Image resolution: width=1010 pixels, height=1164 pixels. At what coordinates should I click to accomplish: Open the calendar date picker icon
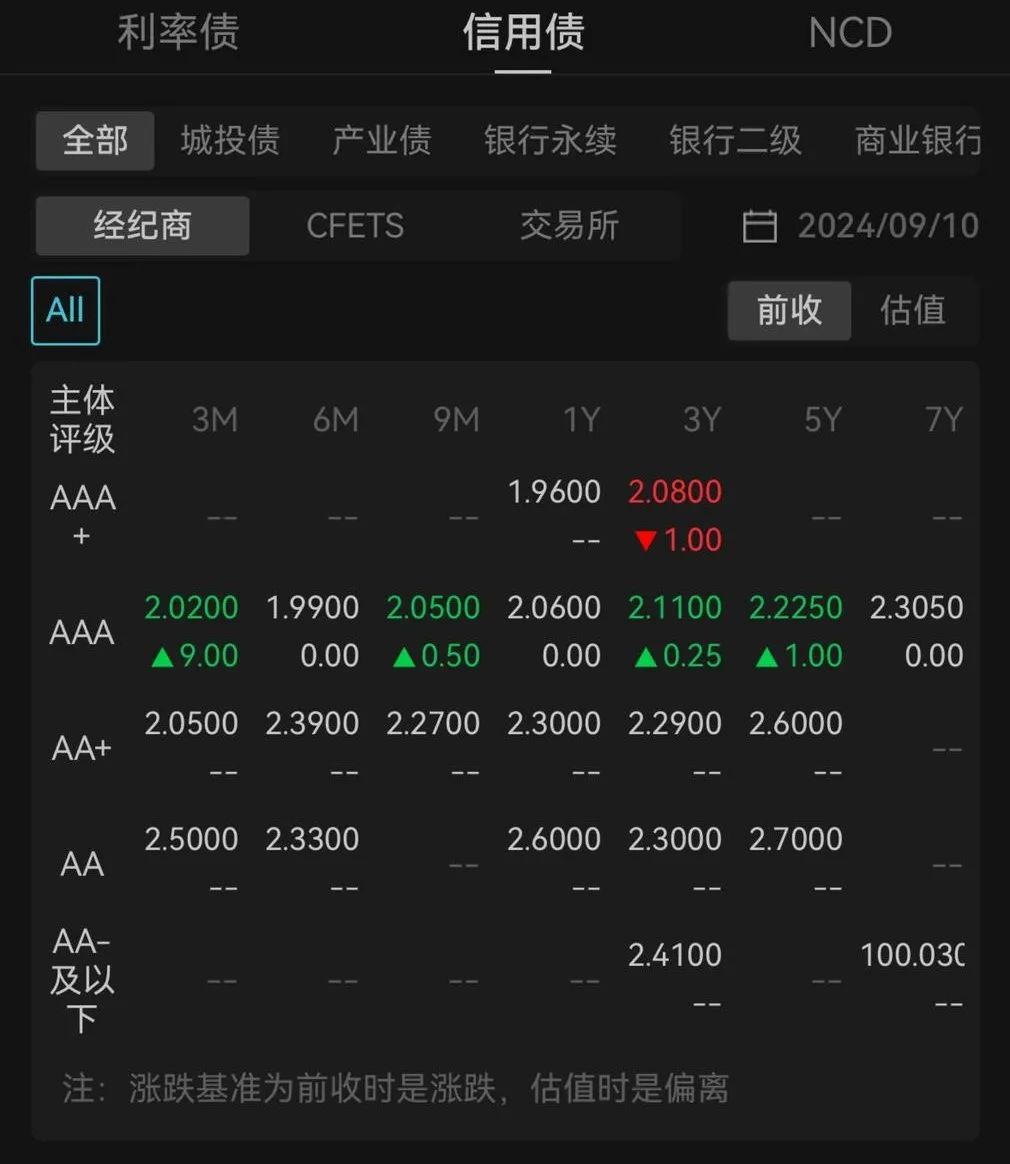(x=762, y=226)
